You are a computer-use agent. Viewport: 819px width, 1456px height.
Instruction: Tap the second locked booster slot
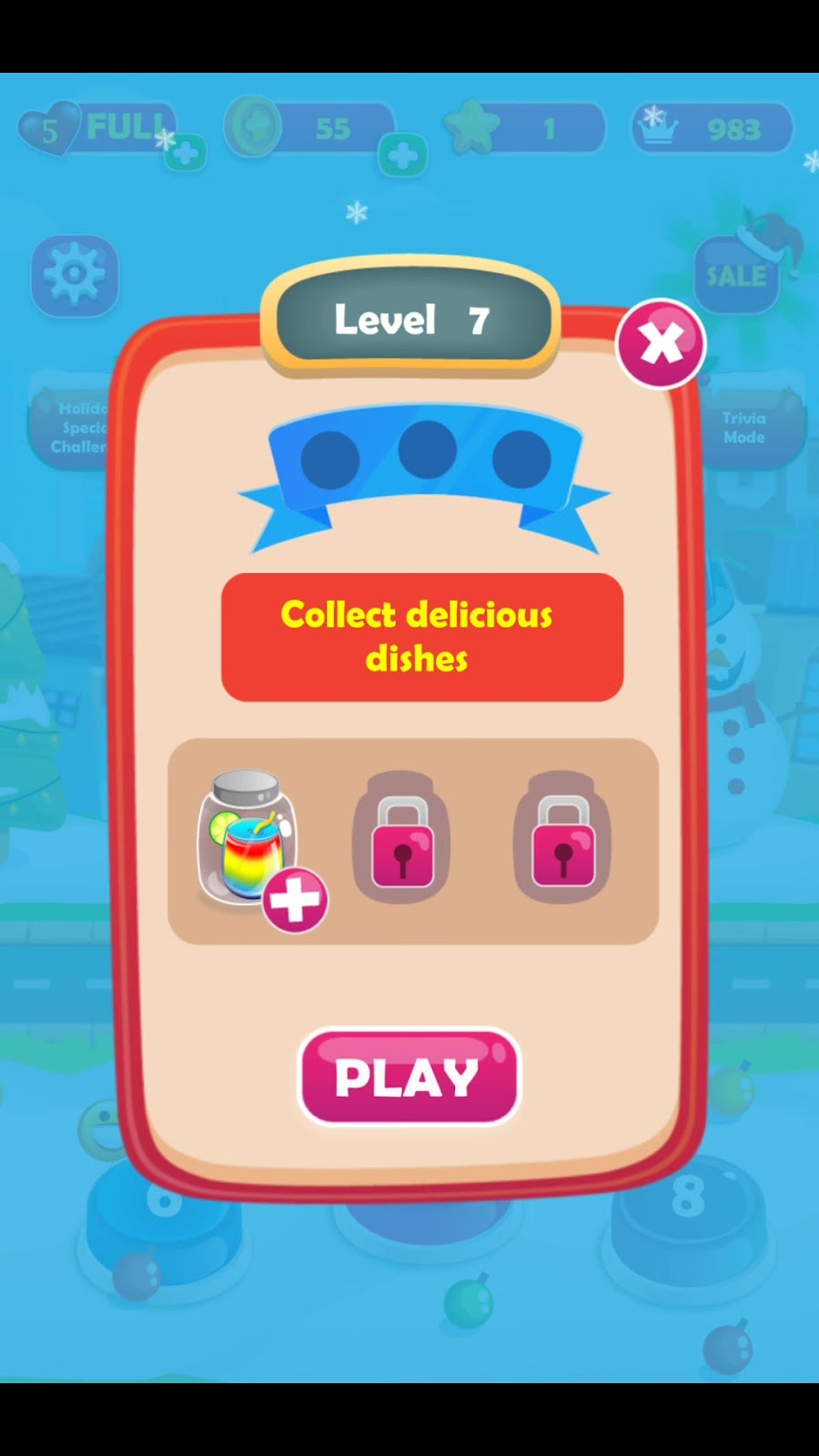(x=401, y=839)
